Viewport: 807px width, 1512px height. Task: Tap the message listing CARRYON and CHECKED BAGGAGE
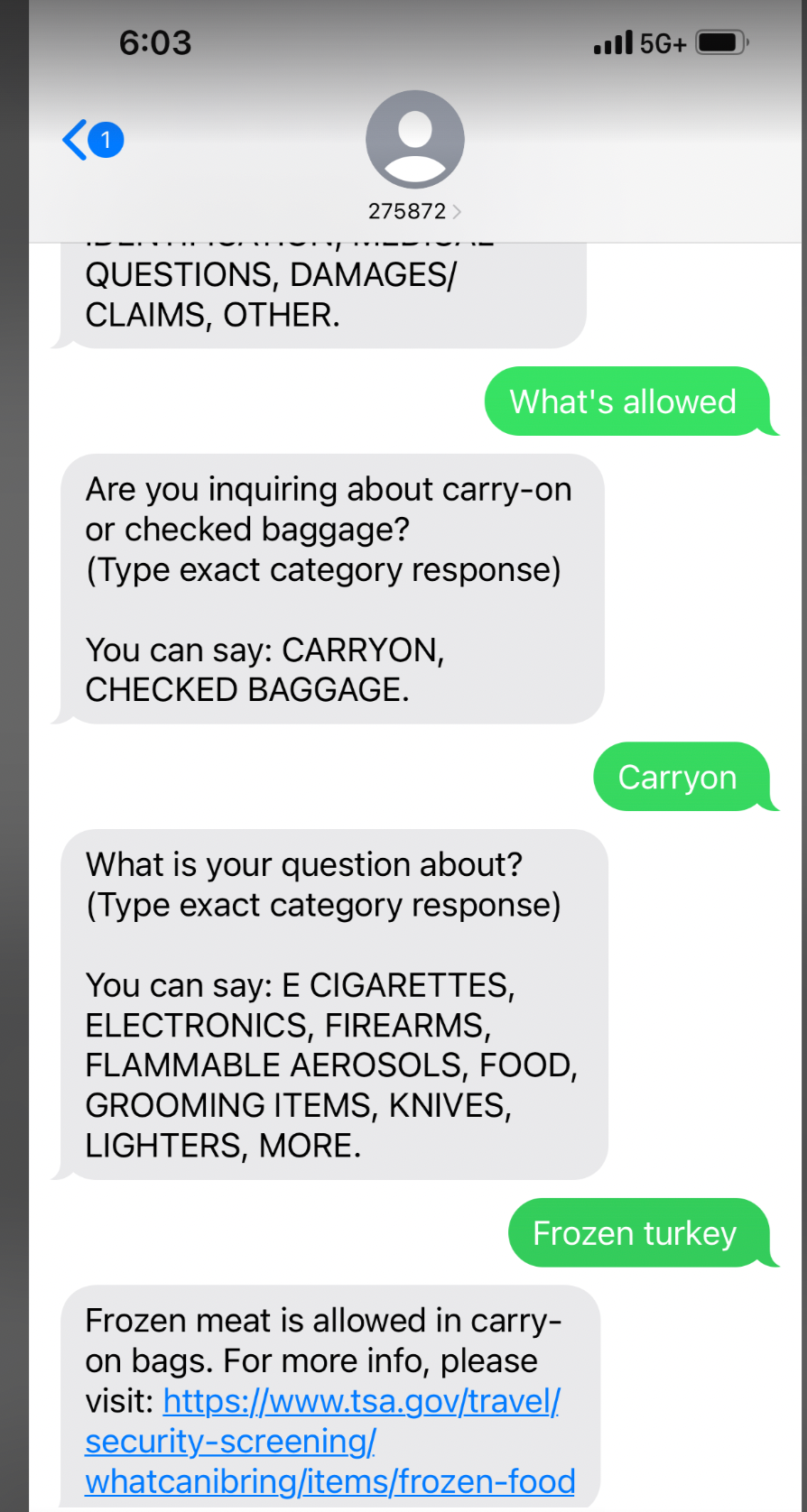pyautogui.click(x=336, y=588)
